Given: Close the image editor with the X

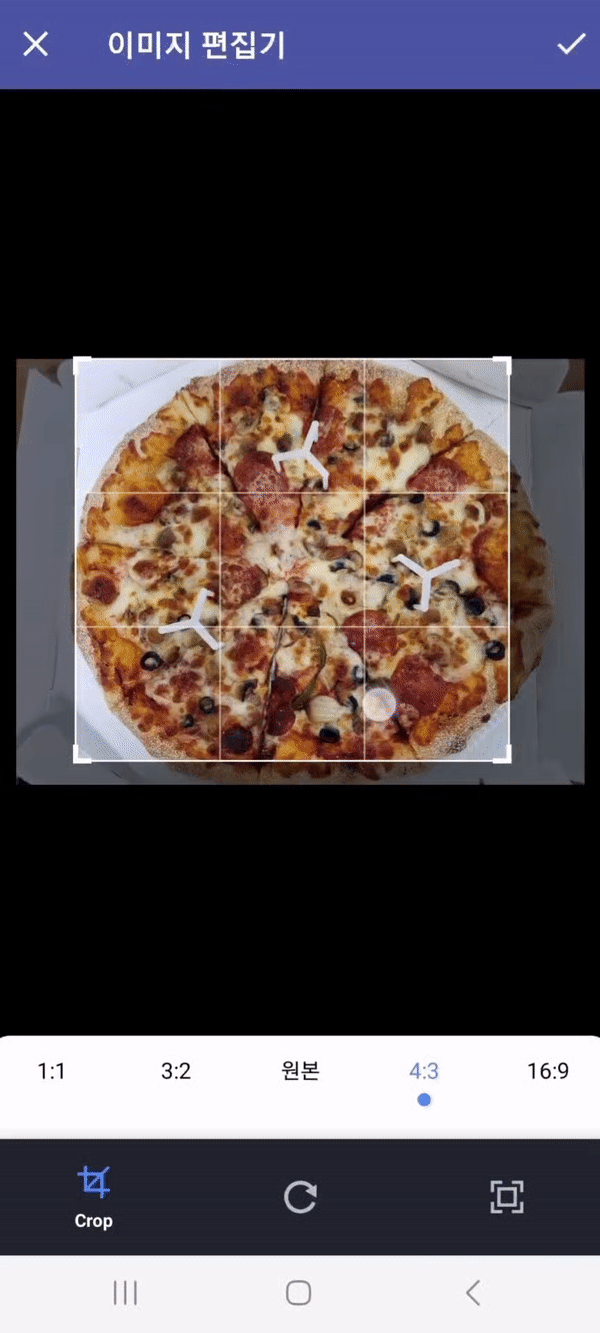Looking at the screenshot, I should pyautogui.click(x=36, y=45).
